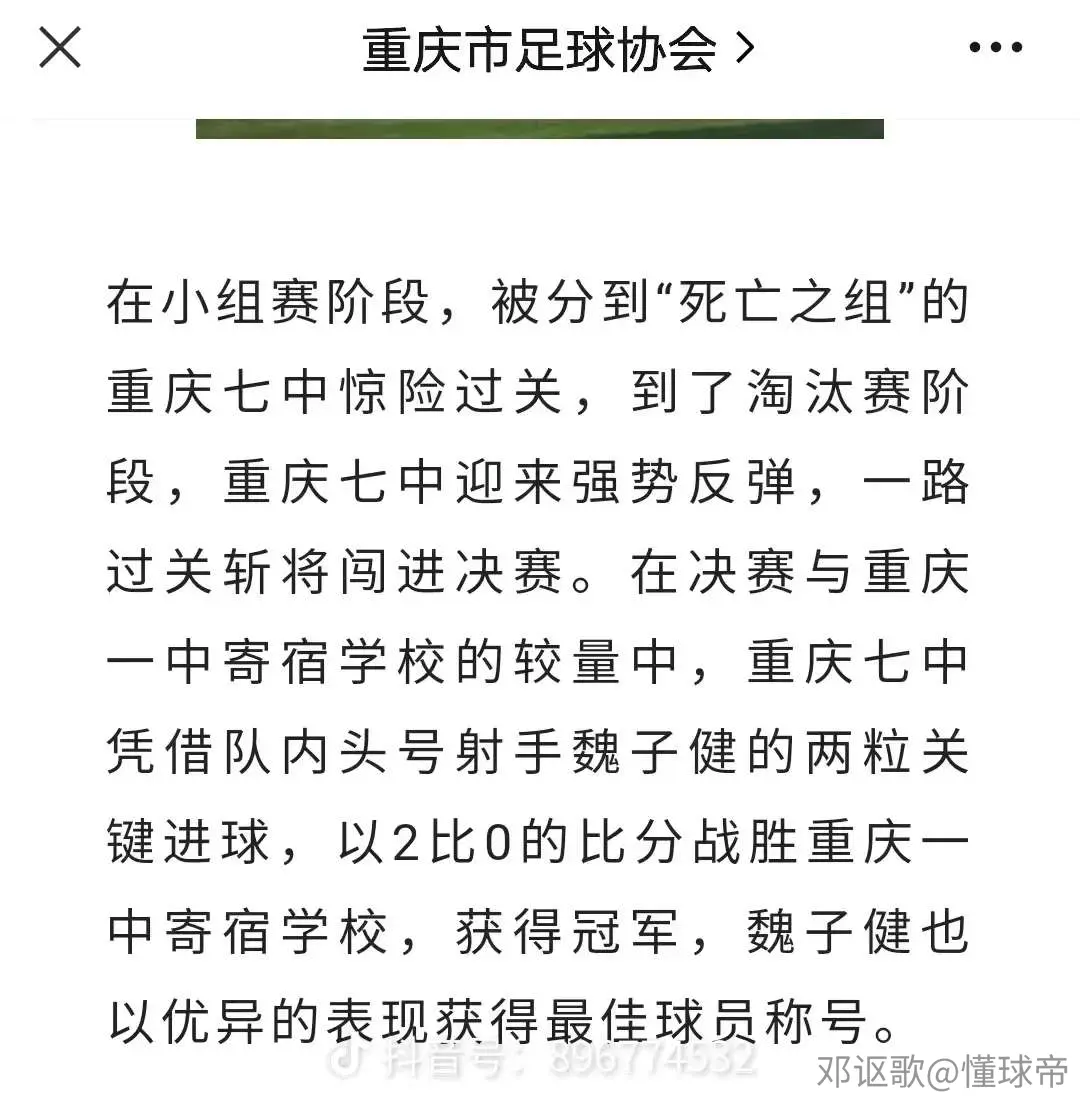Open the three-dot overflow menu
Viewport: 1080px width, 1102px height.
[x=995, y=48]
